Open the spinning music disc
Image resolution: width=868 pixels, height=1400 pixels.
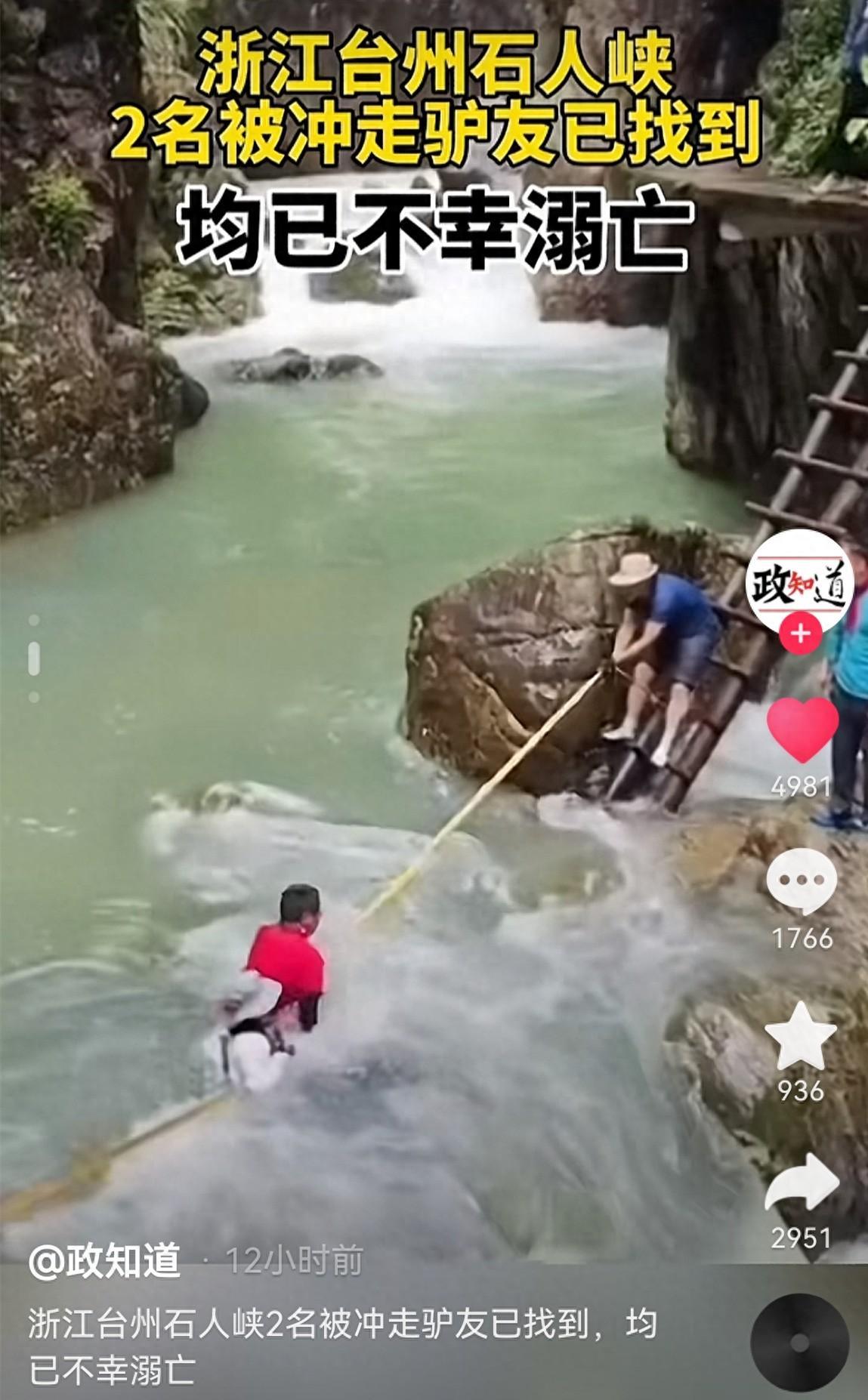tap(799, 1343)
